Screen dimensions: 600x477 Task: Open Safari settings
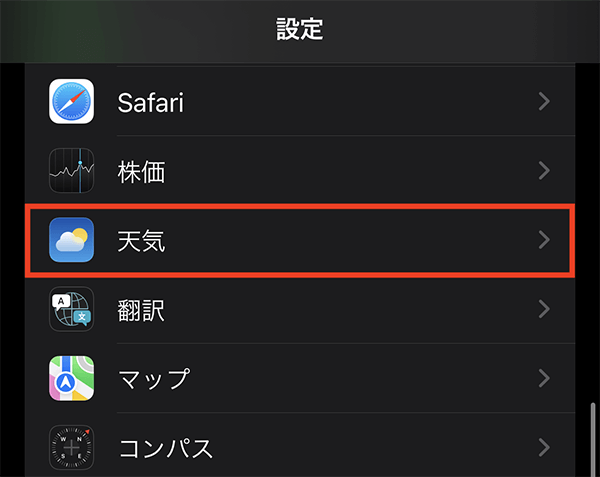[x=300, y=101]
